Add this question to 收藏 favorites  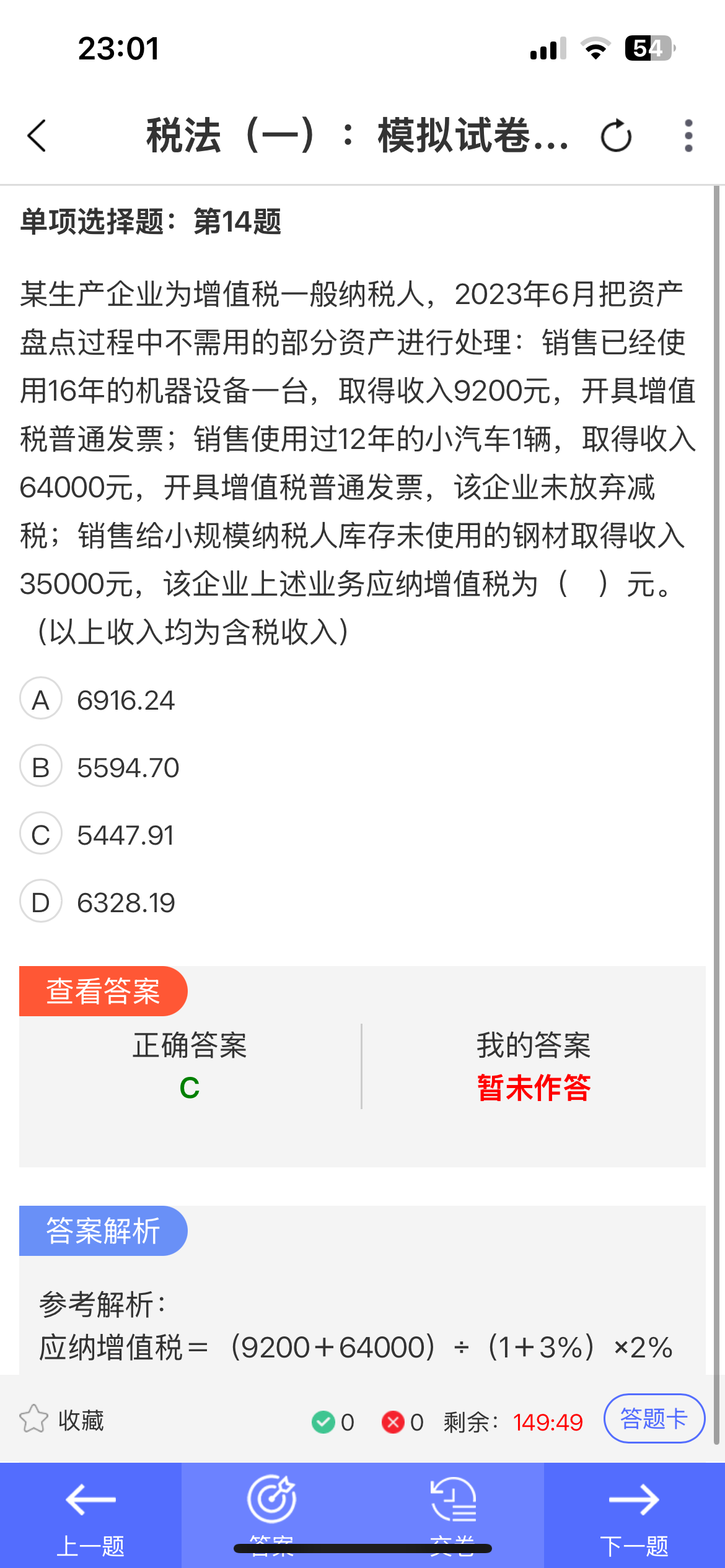coord(62,1421)
